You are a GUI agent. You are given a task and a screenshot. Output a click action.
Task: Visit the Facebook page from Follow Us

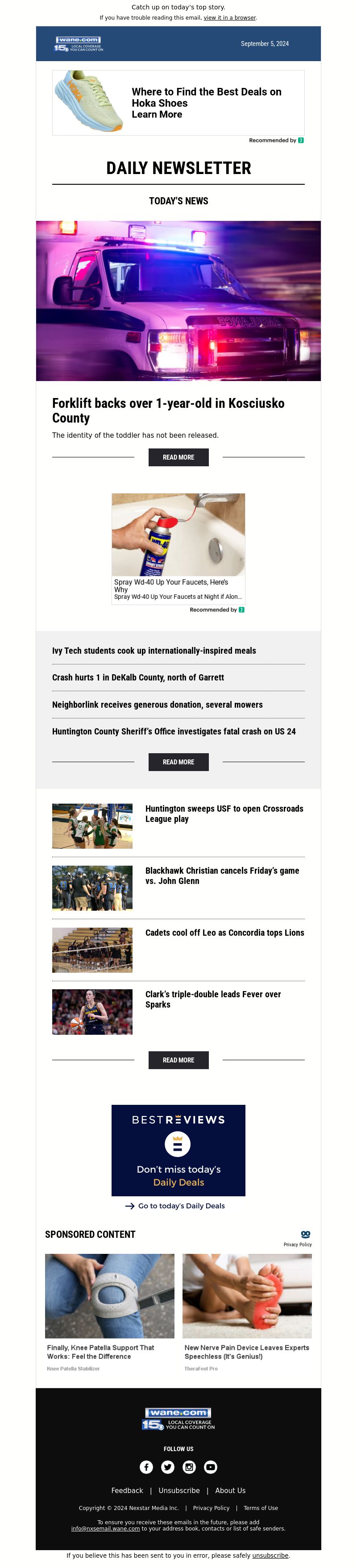(146, 1467)
